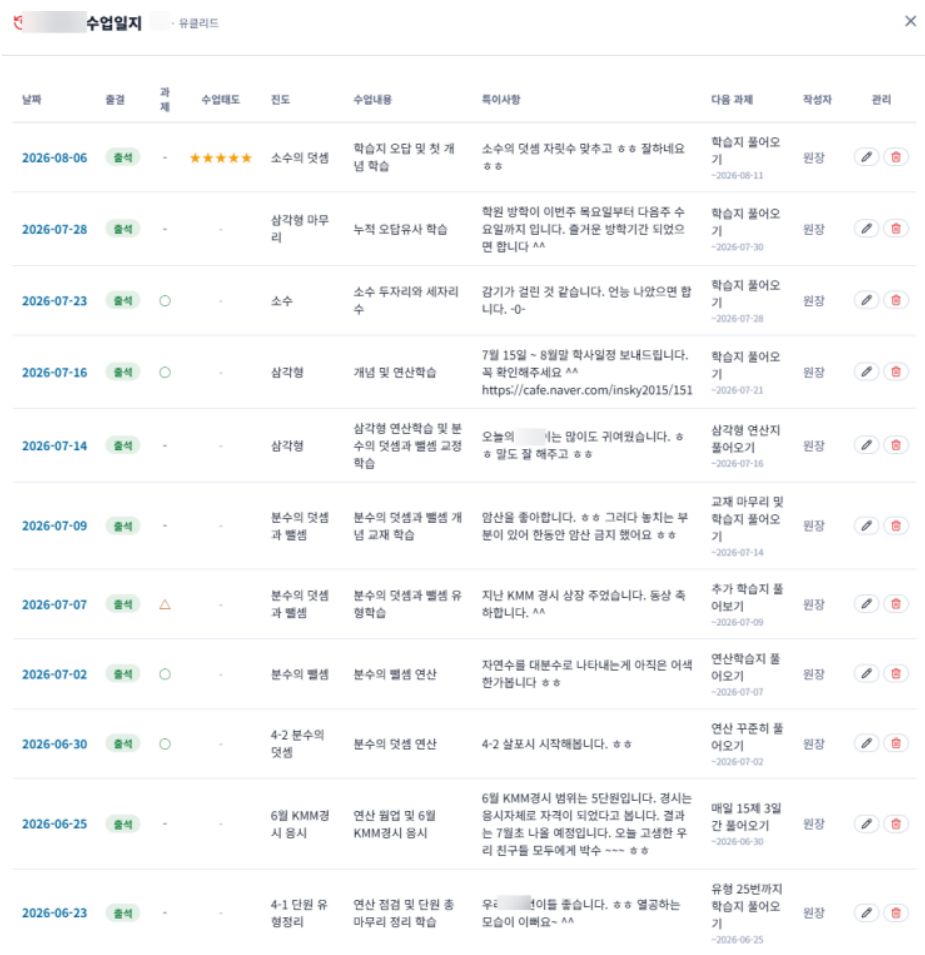Image resolution: width=925 pixels, height=955 pixels.
Task: Close the 수업일지 dialog
Action: pyautogui.click(x=910, y=21)
